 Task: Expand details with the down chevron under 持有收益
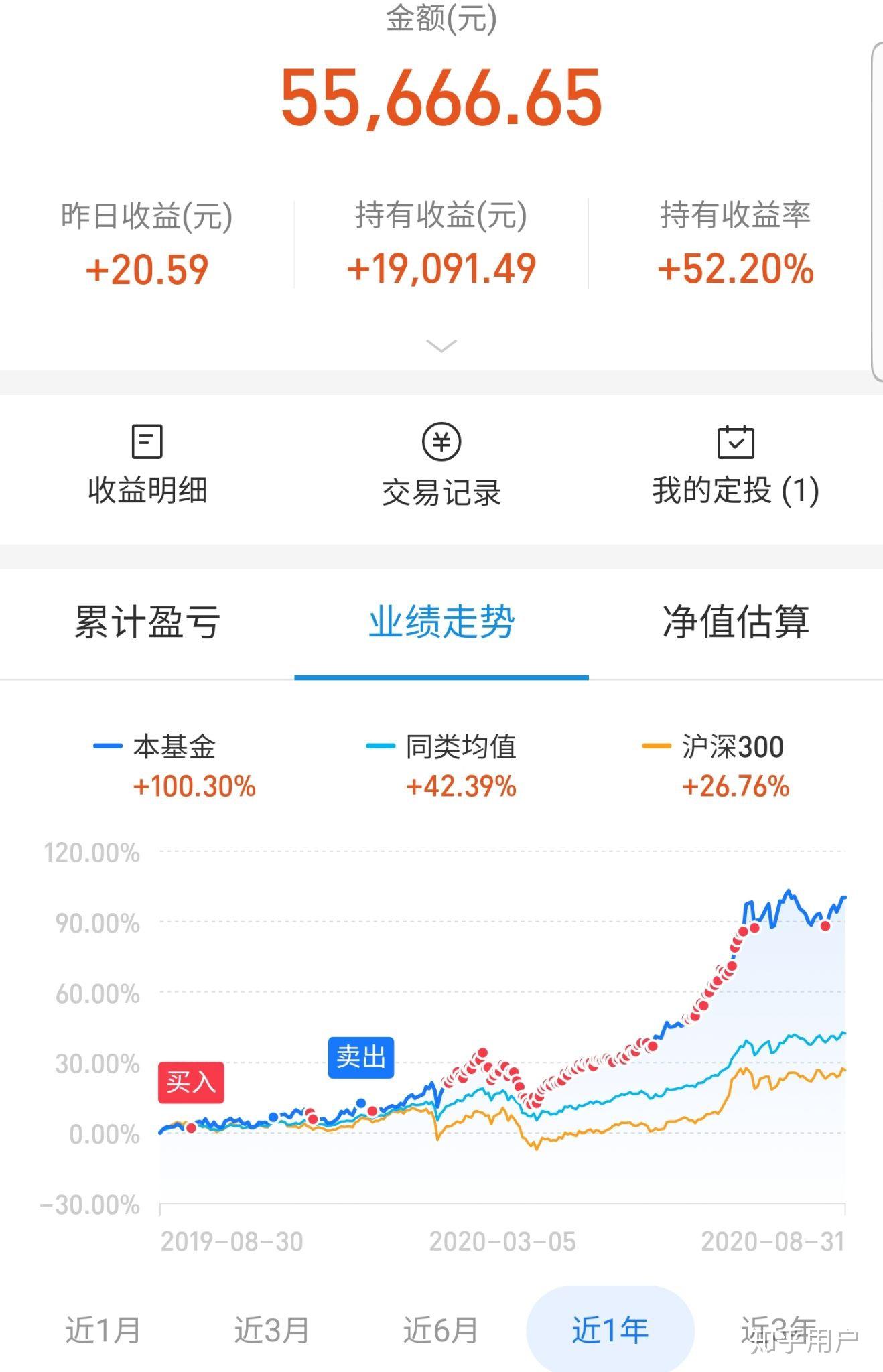[441, 346]
